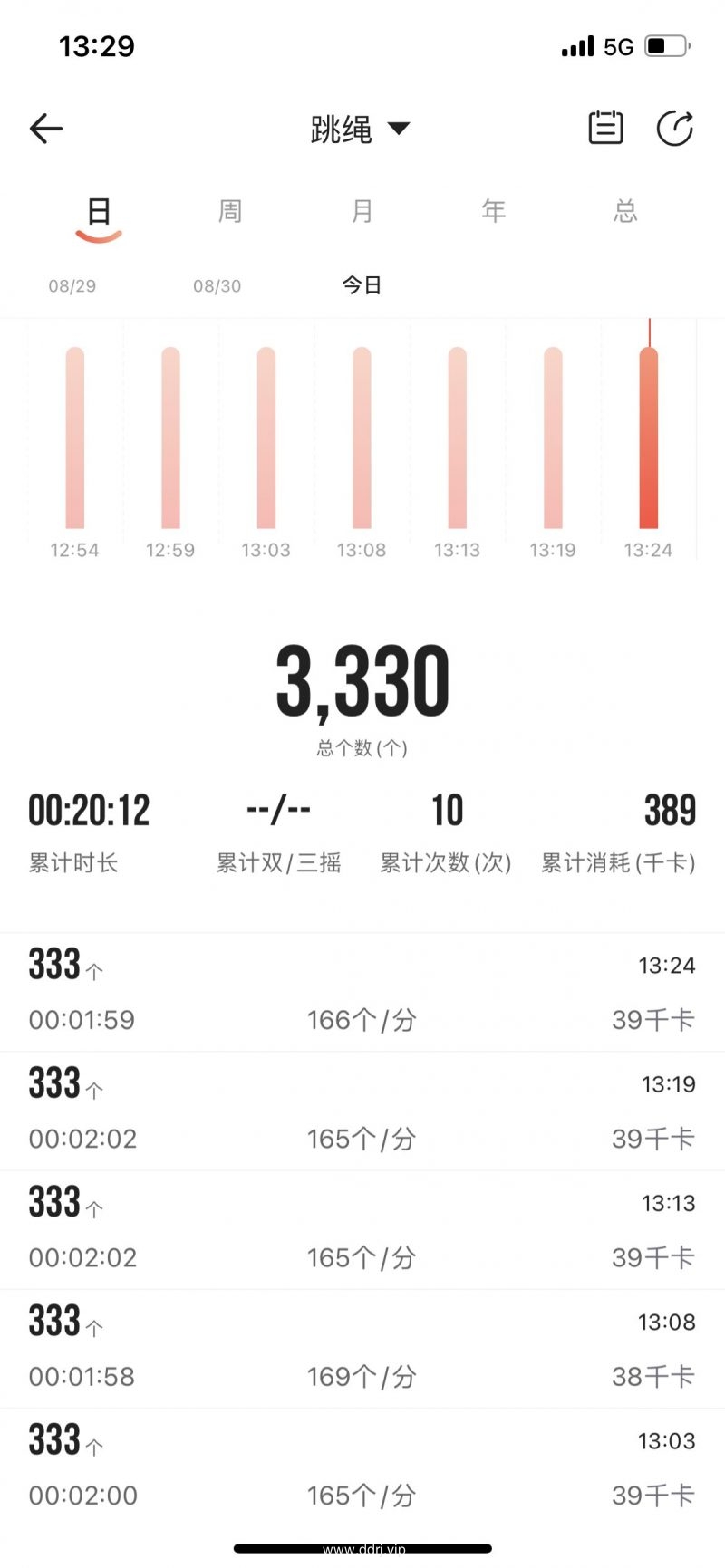The image size is (725, 1568).
Task: Open the 13:24 jump rope record
Action: [x=362, y=993]
